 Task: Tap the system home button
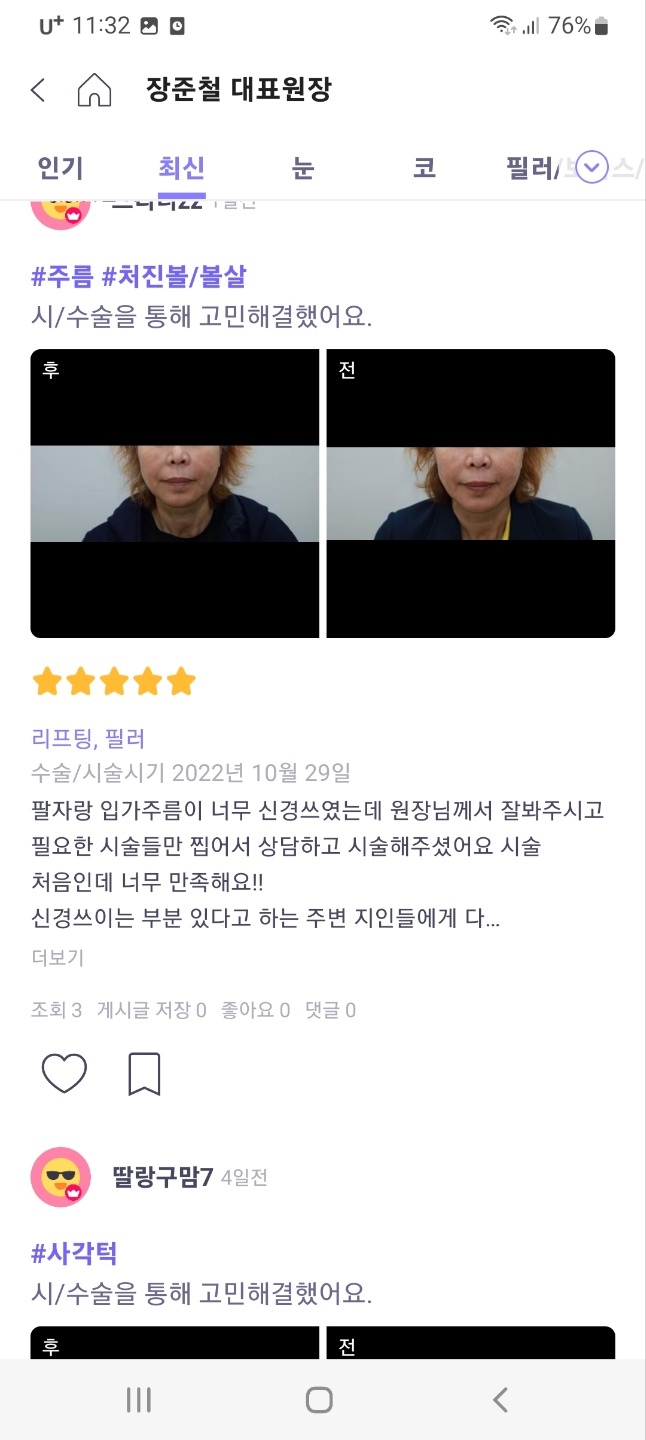(319, 1400)
